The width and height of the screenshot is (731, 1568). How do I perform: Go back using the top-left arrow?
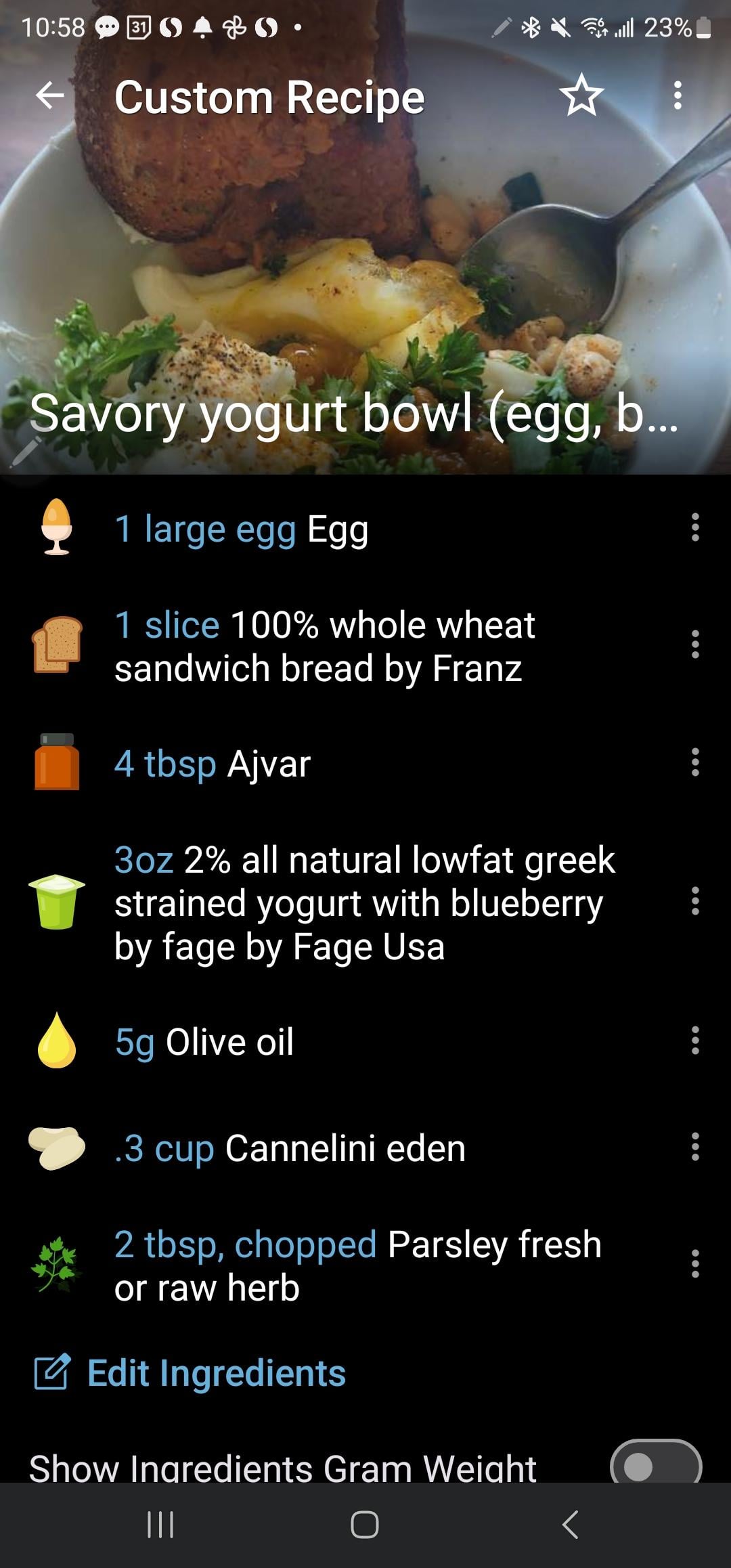click(50, 95)
